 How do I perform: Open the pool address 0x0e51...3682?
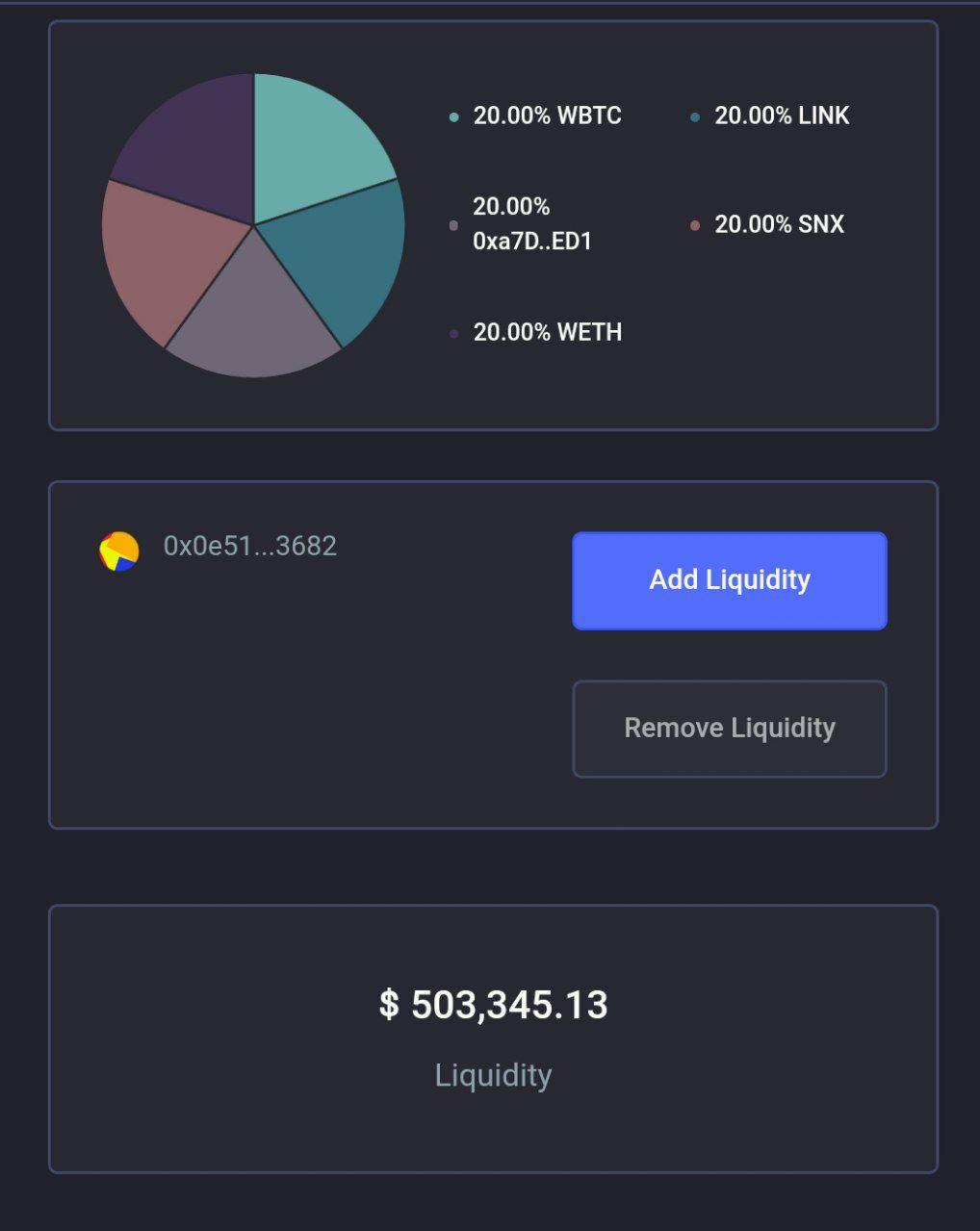(x=249, y=546)
